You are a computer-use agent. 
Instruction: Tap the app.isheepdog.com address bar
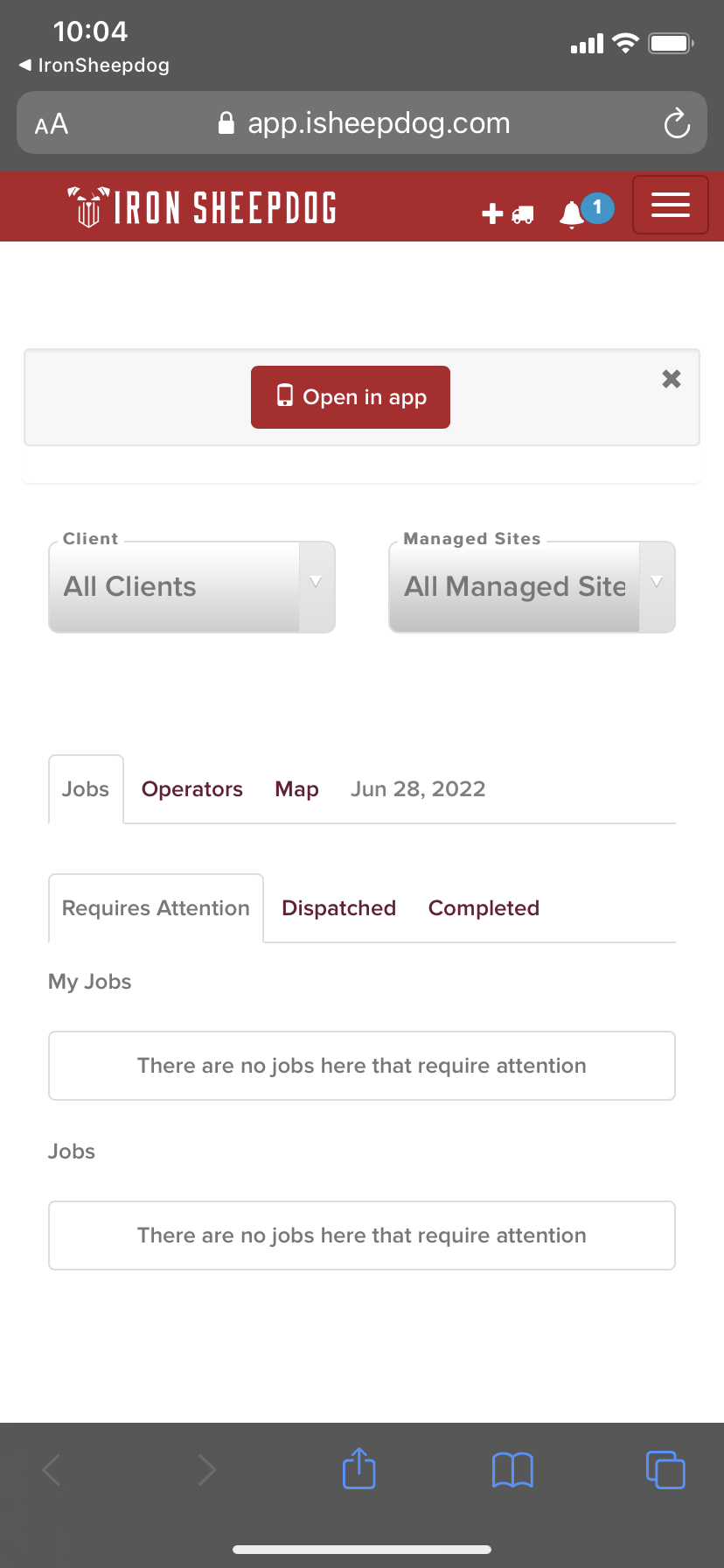(362, 122)
